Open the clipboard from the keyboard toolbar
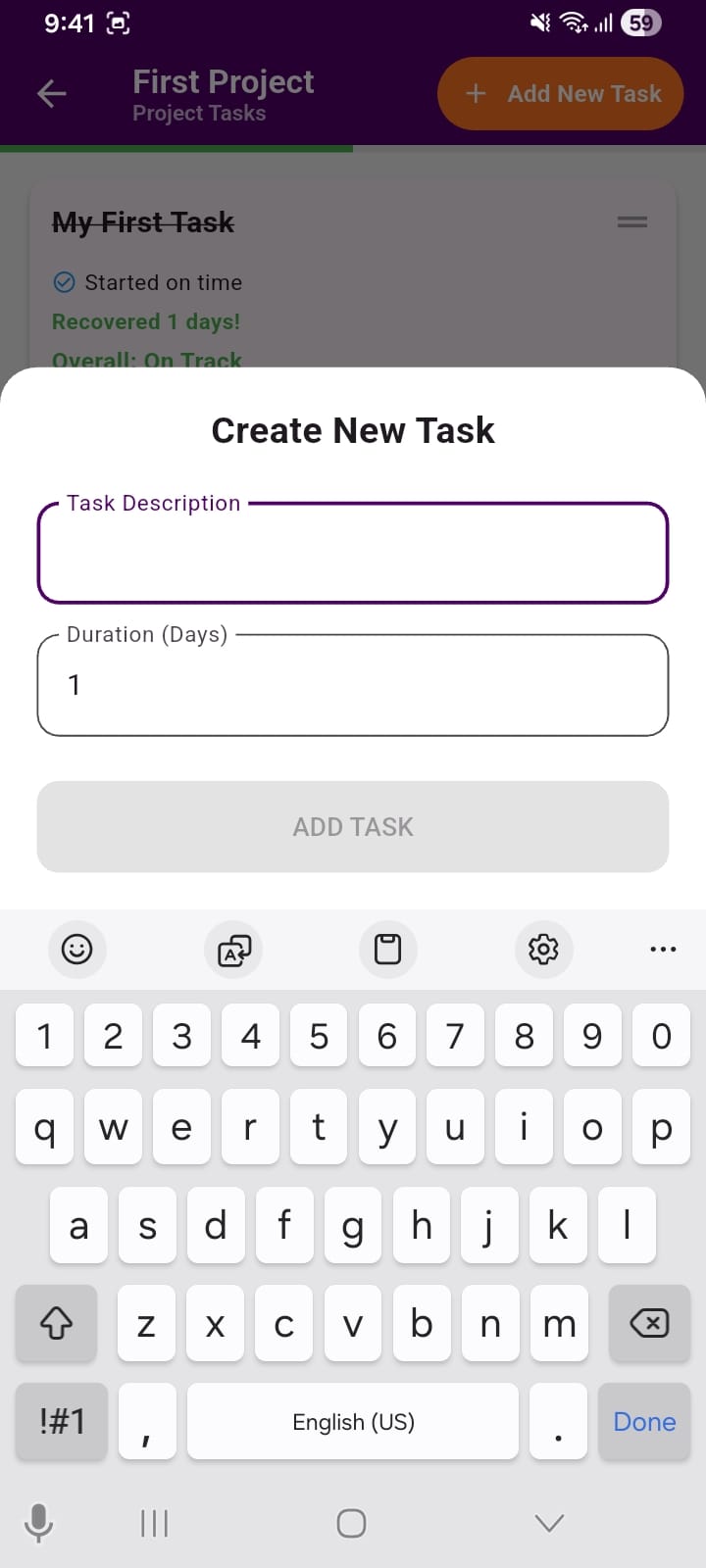 [388, 950]
